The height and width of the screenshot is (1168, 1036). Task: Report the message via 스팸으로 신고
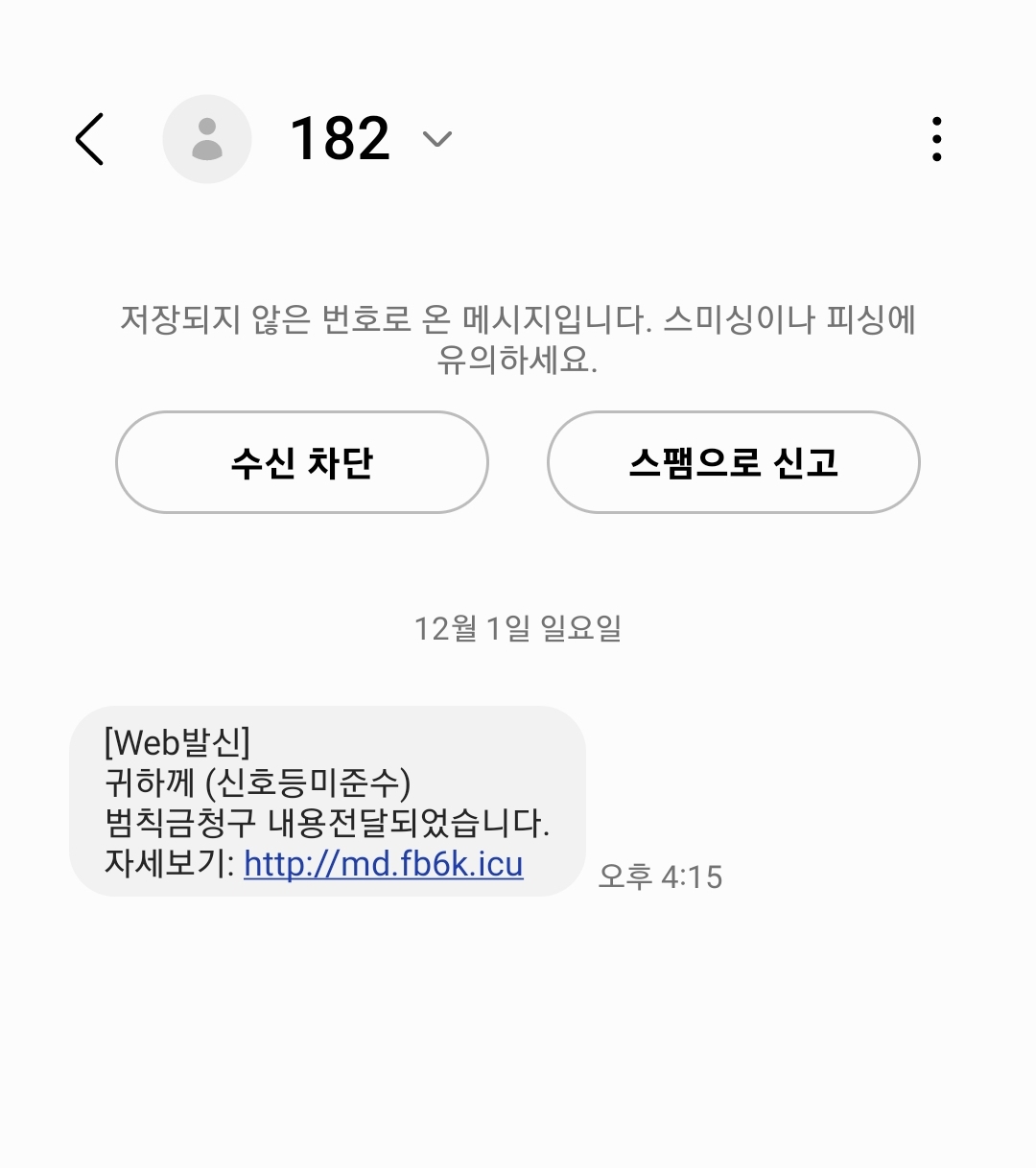coord(734,463)
